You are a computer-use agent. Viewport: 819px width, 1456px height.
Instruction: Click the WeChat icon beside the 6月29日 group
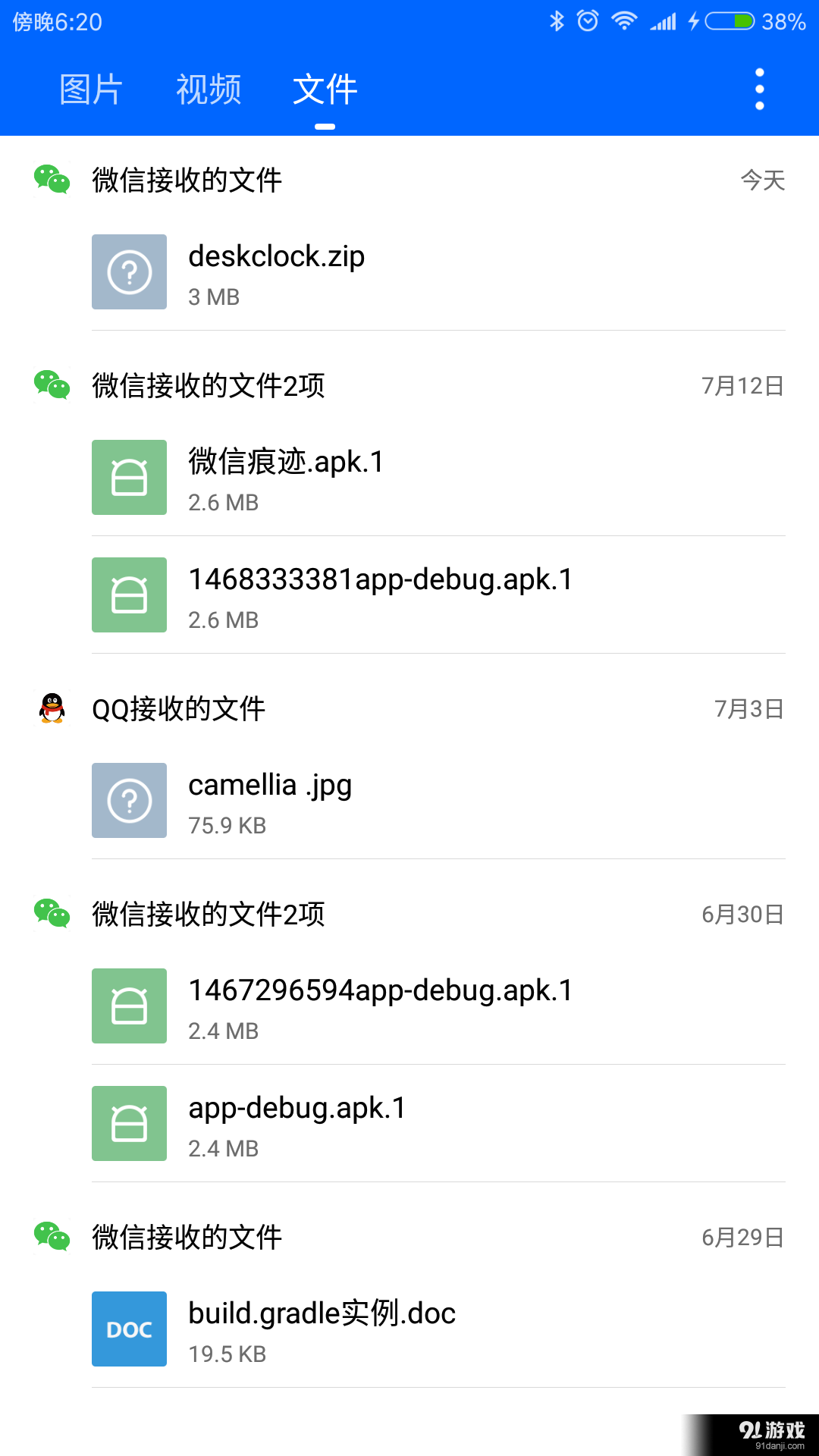pyautogui.click(x=51, y=1237)
